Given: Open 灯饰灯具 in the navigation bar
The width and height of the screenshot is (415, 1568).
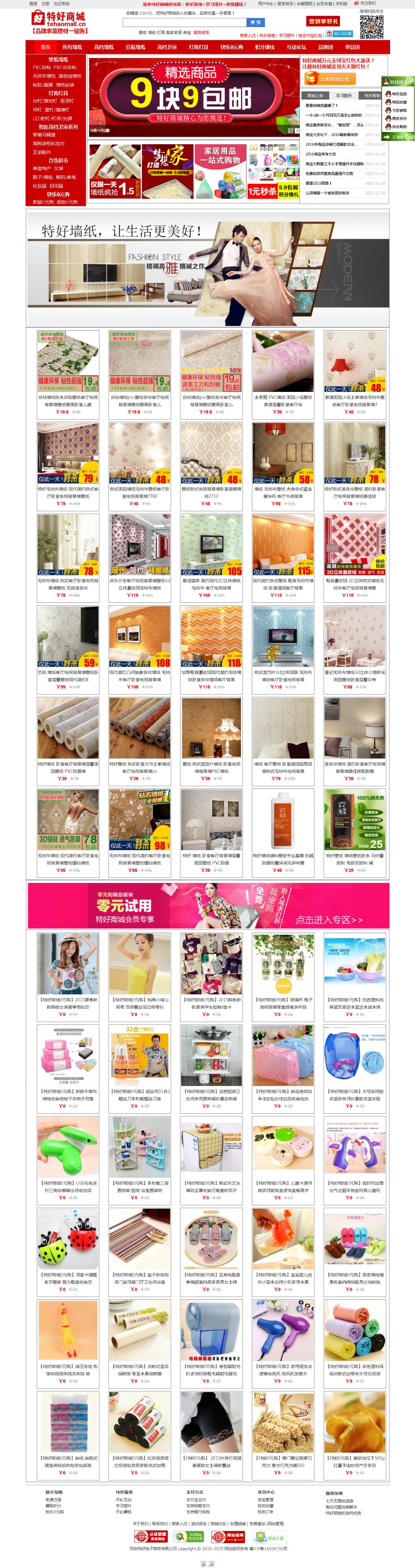Looking at the screenshot, I should tap(199, 48).
